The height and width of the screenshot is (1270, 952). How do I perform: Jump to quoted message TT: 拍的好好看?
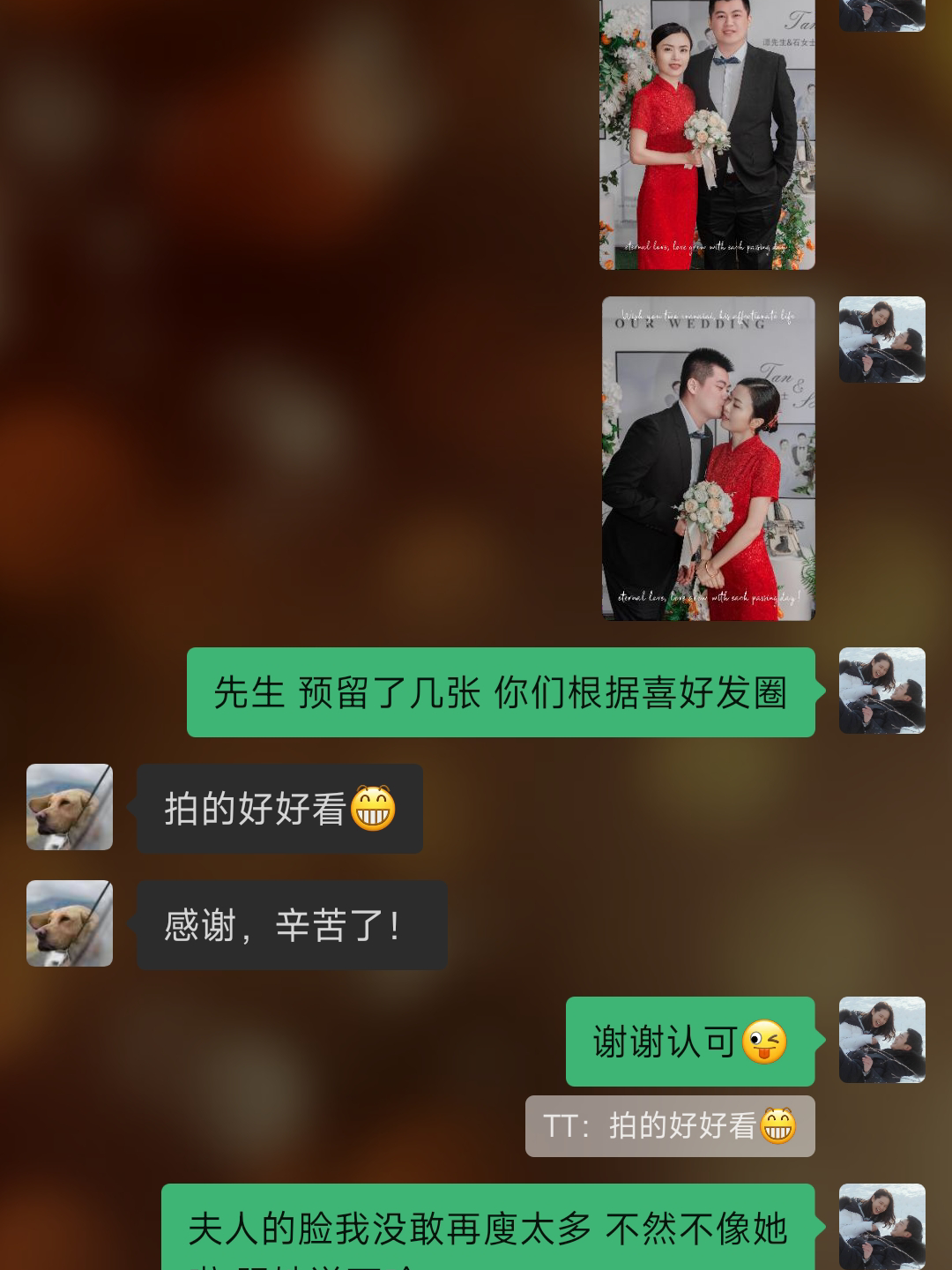(x=670, y=1126)
